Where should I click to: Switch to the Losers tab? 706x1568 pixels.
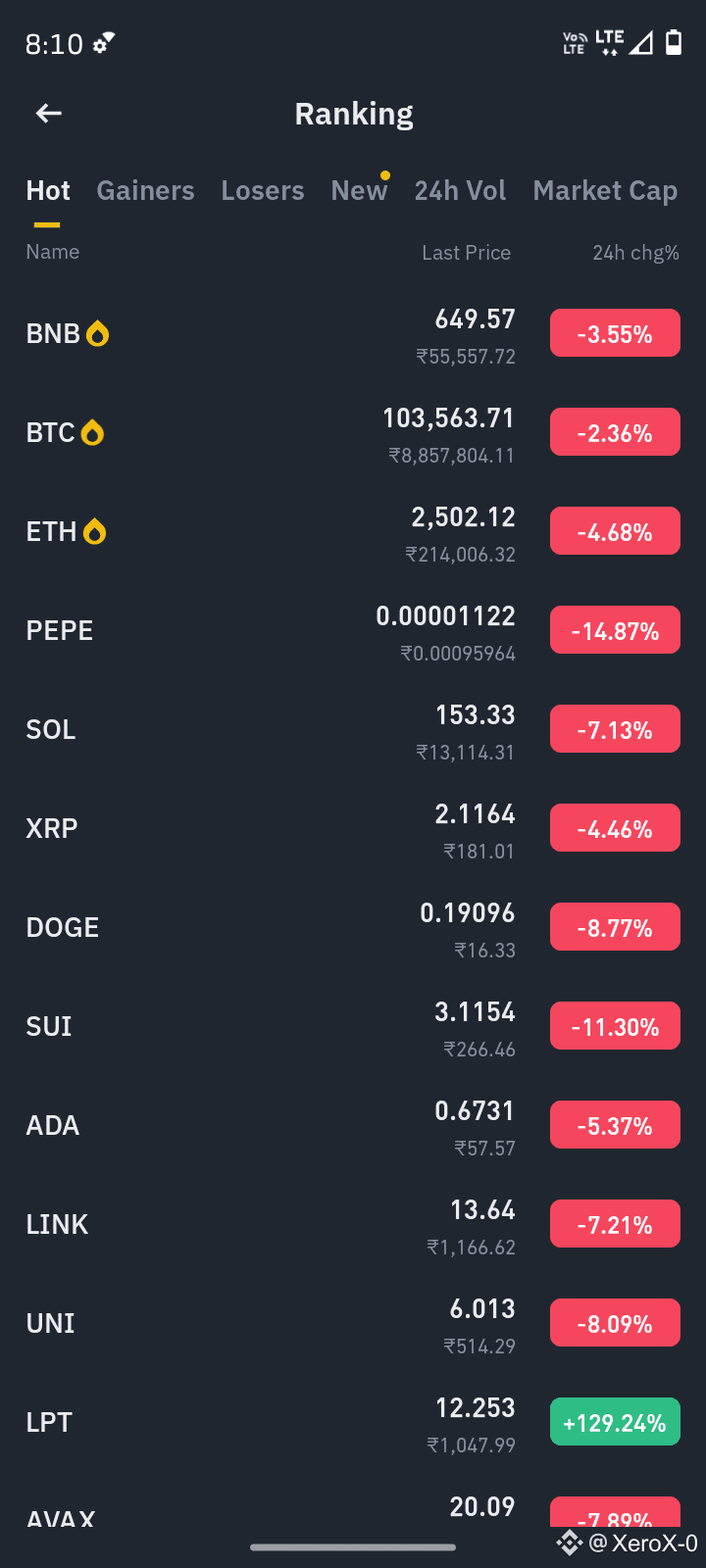[x=263, y=190]
